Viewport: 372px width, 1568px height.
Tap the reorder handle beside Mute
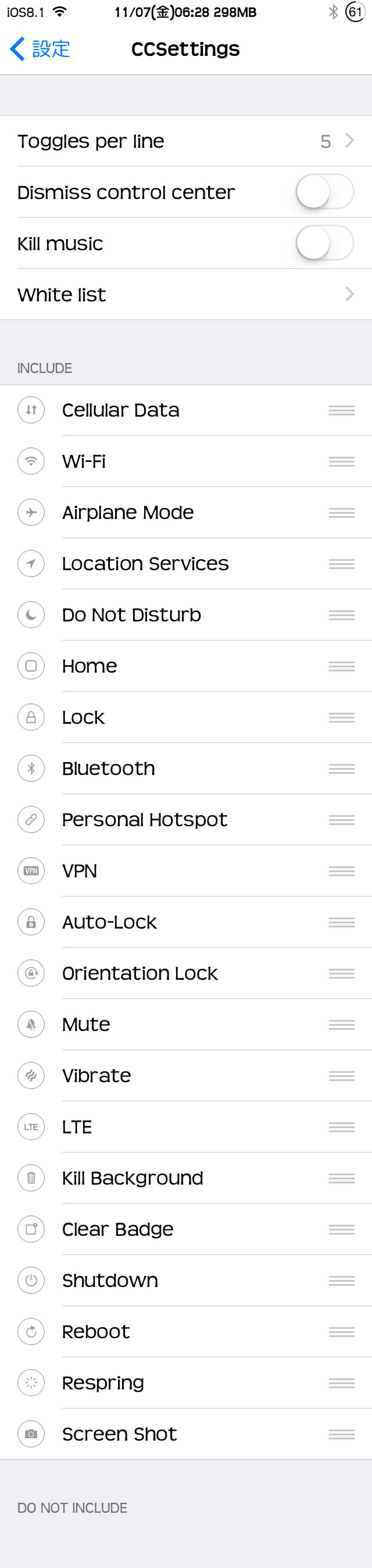342,1025
